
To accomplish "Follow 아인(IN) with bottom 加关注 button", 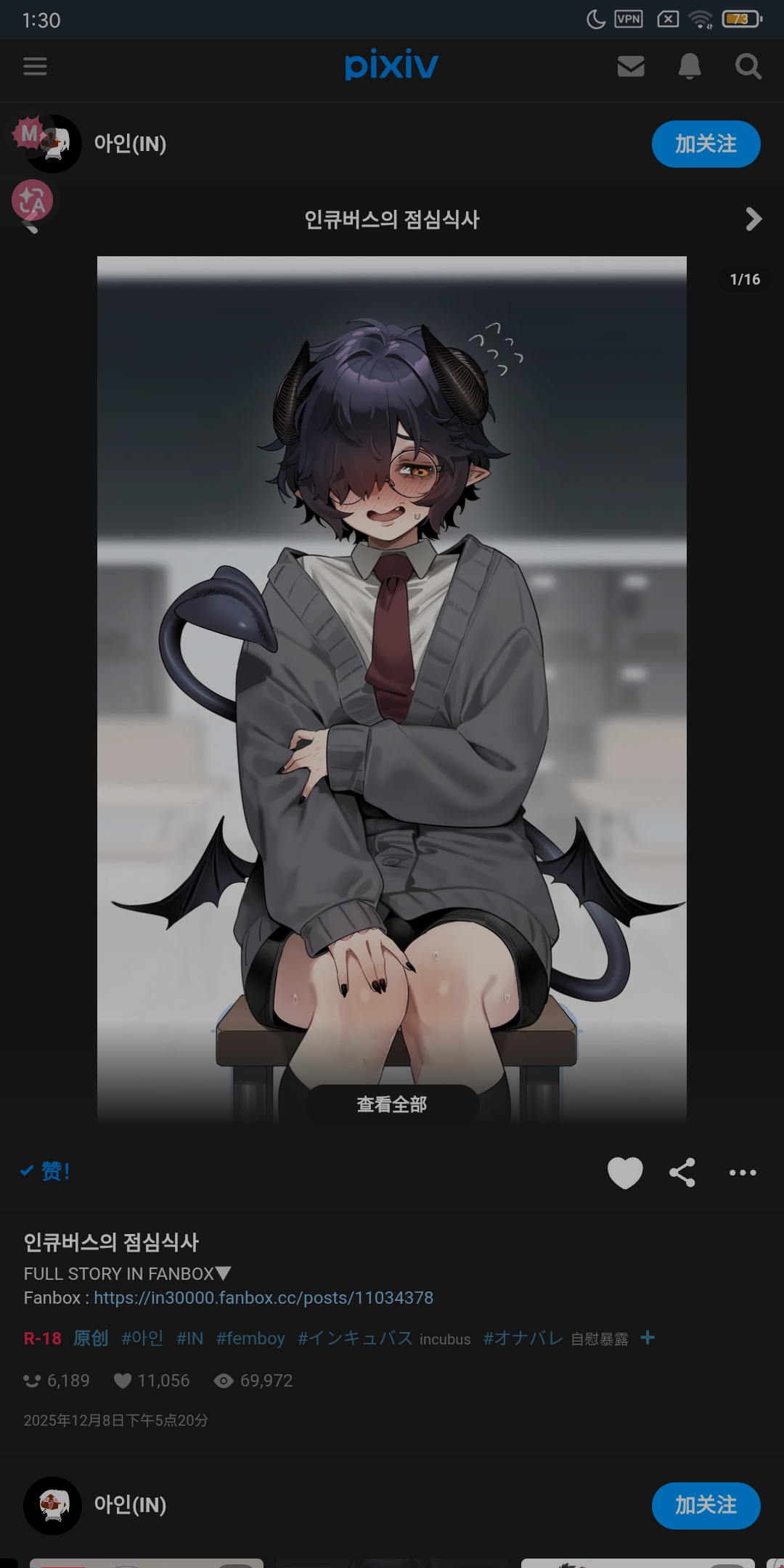I will (x=706, y=1505).
